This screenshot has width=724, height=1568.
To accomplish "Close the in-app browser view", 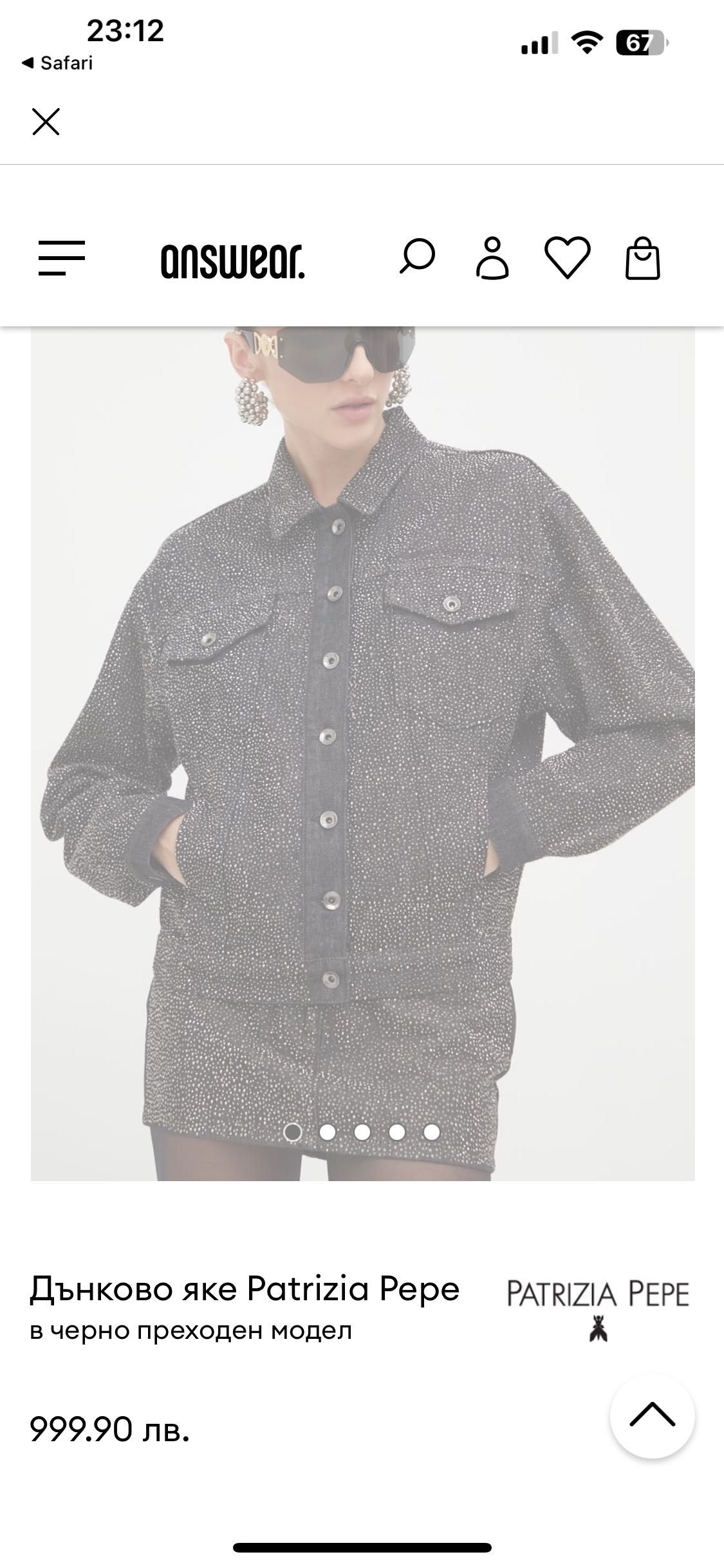I will pos(46,122).
